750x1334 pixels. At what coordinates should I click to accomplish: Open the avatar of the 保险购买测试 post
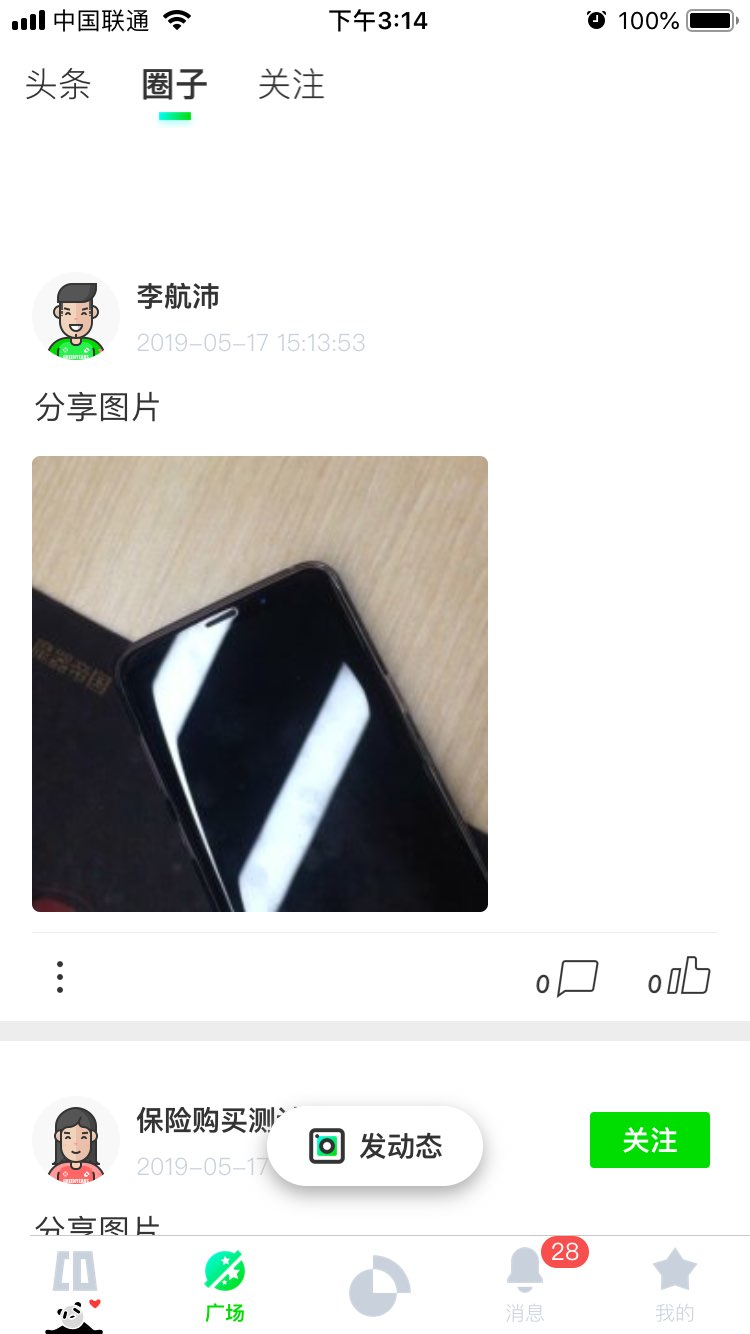[x=76, y=1141]
